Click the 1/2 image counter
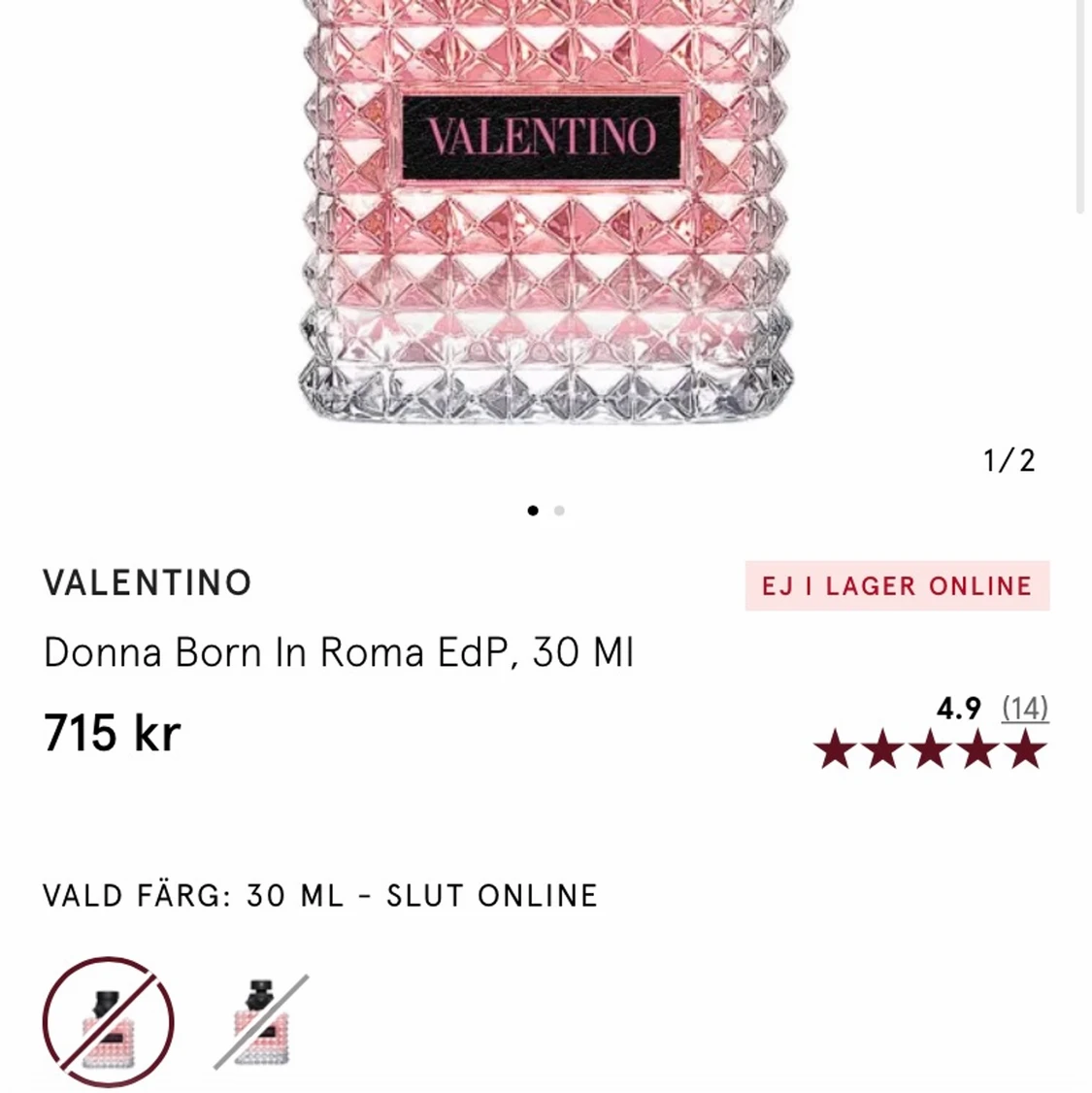Image resolution: width=1092 pixels, height=1093 pixels. (x=1009, y=460)
